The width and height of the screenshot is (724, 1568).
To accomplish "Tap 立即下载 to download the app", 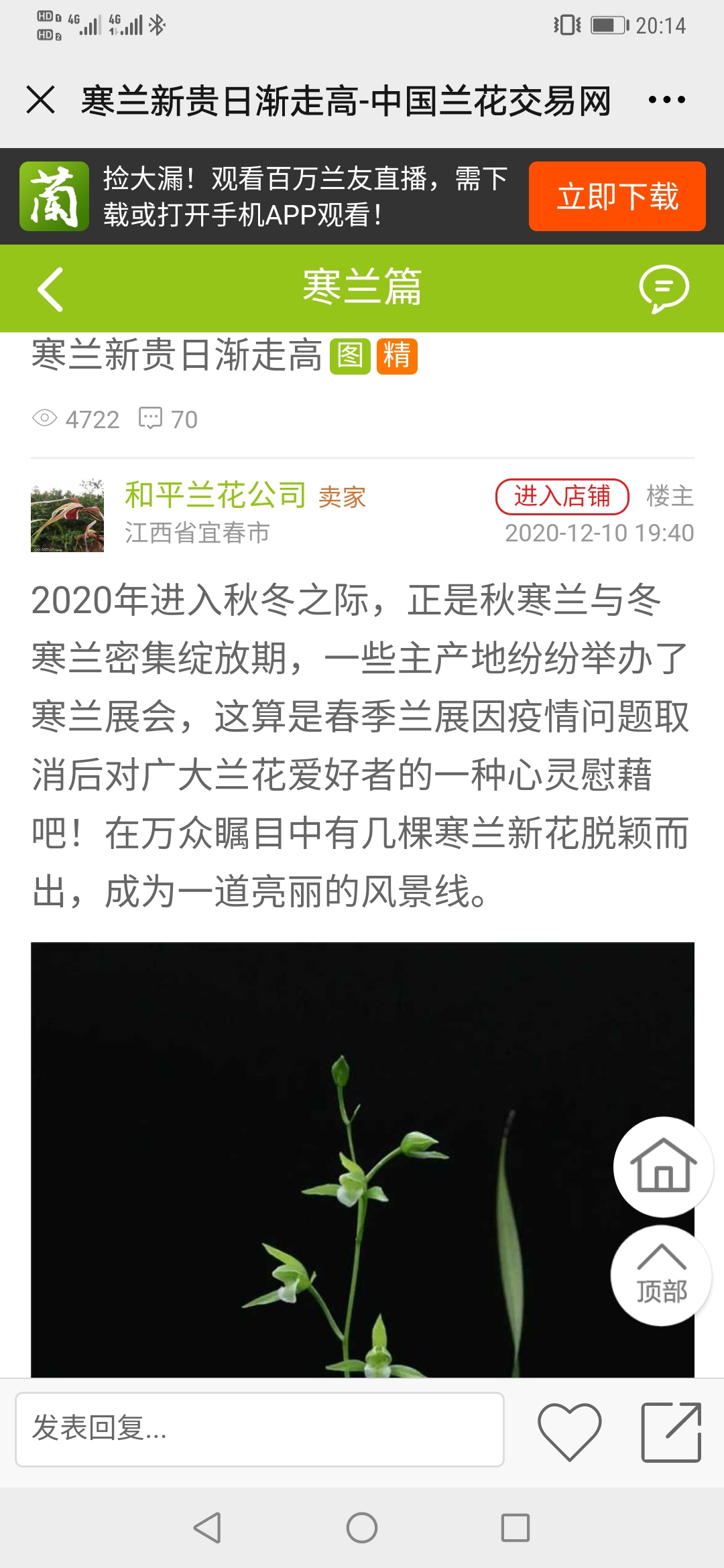I will 617,198.
